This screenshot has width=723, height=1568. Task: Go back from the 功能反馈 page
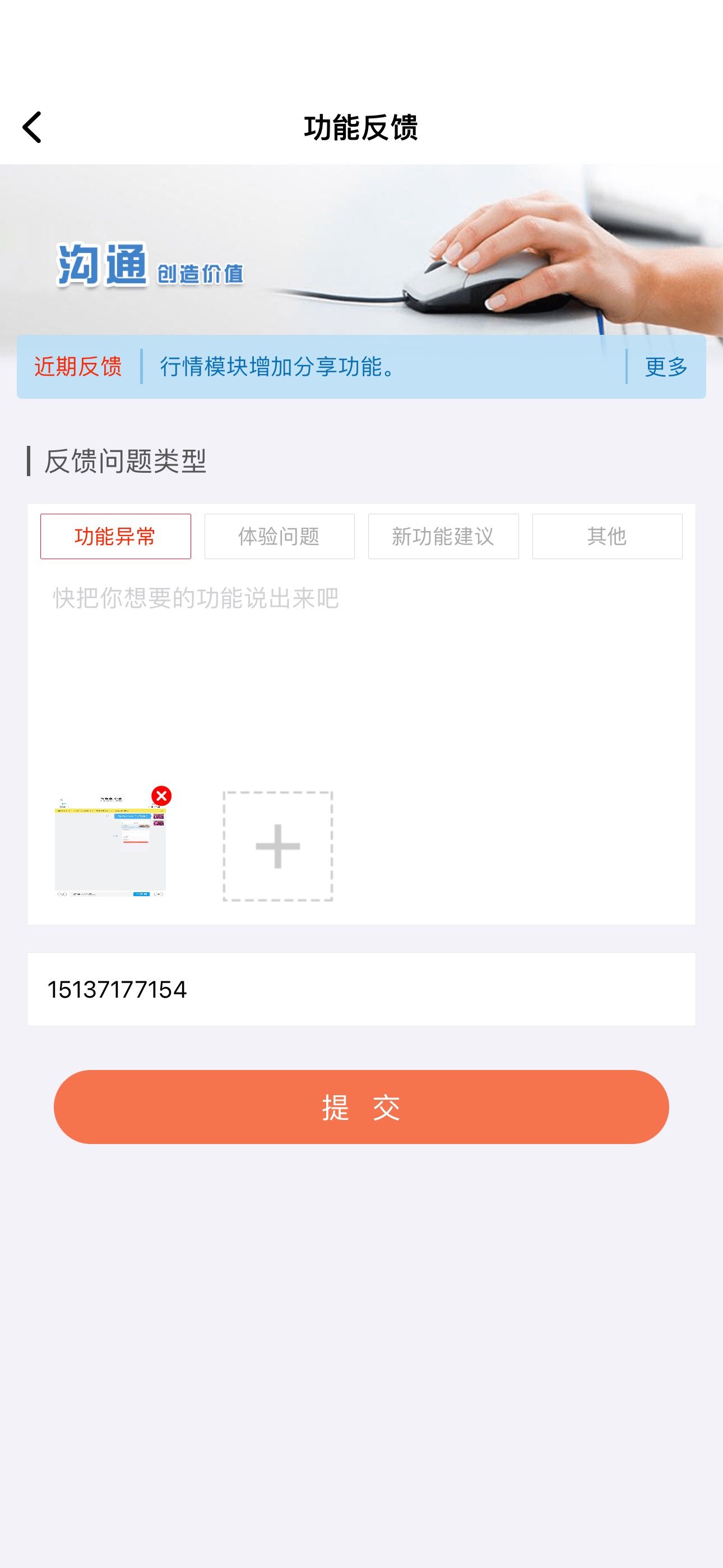31,128
